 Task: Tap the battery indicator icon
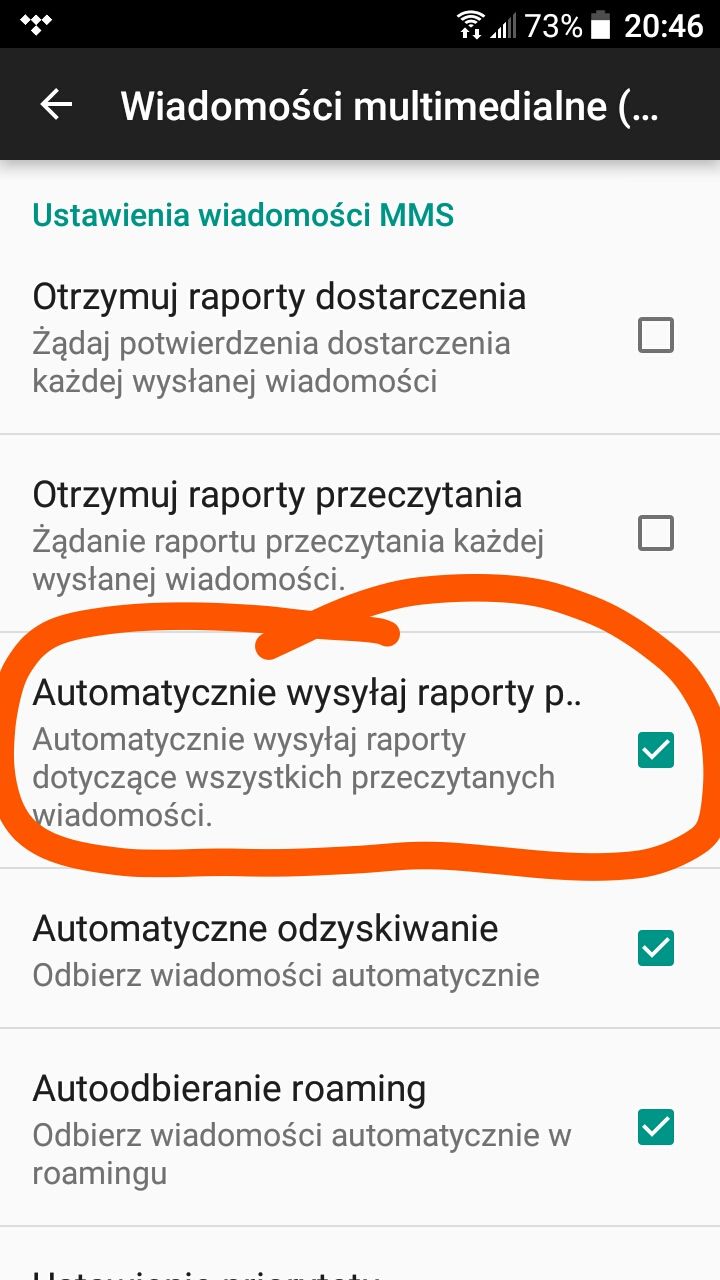[603, 25]
